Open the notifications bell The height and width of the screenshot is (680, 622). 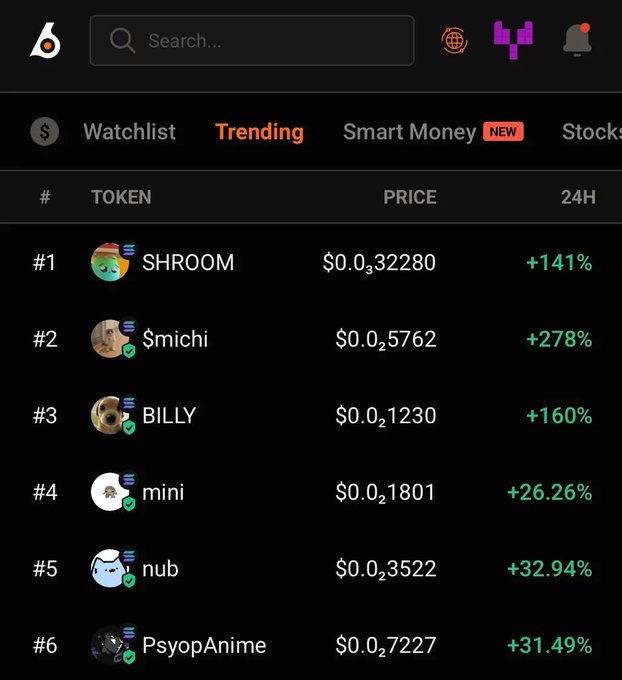pyautogui.click(x=577, y=40)
